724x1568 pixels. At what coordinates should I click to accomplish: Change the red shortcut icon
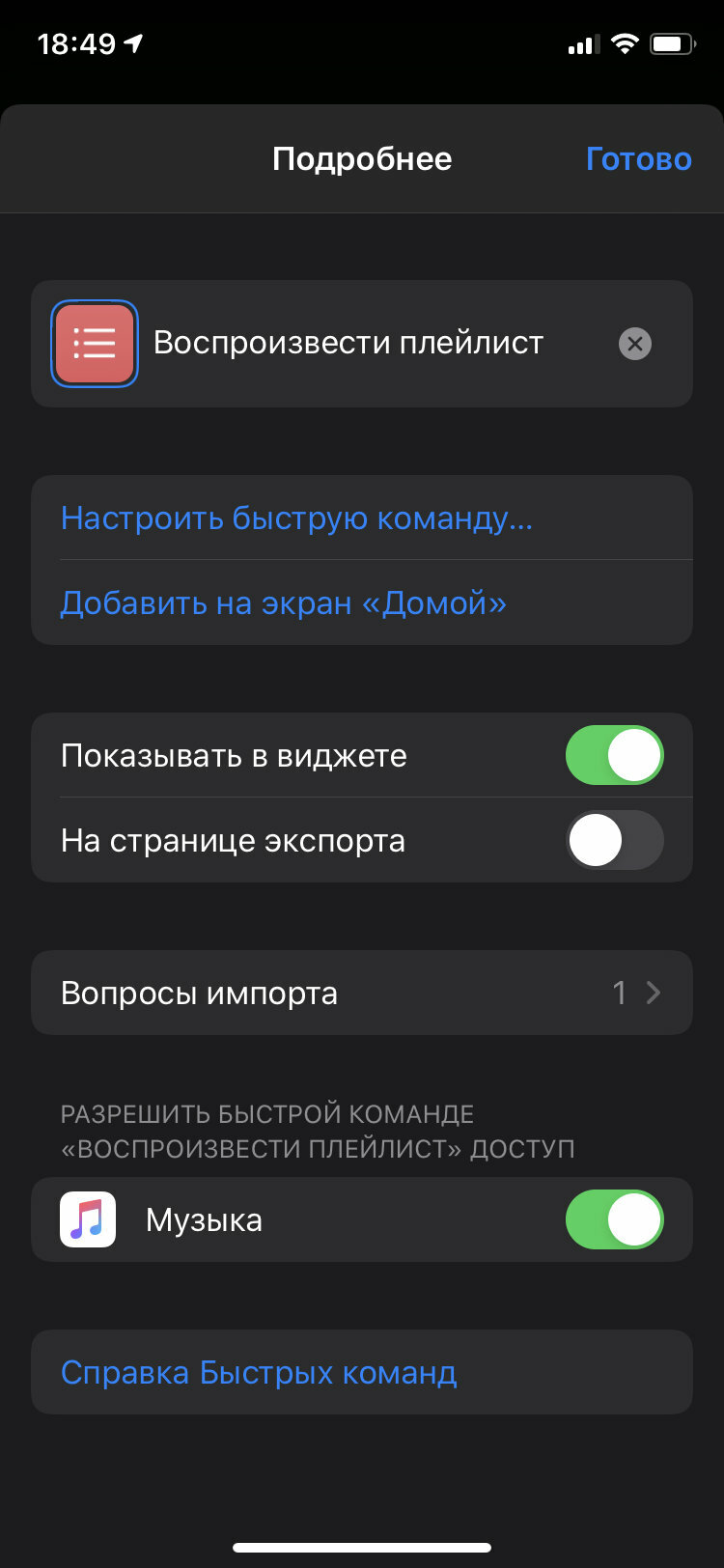pyautogui.click(x=95, y=344)
